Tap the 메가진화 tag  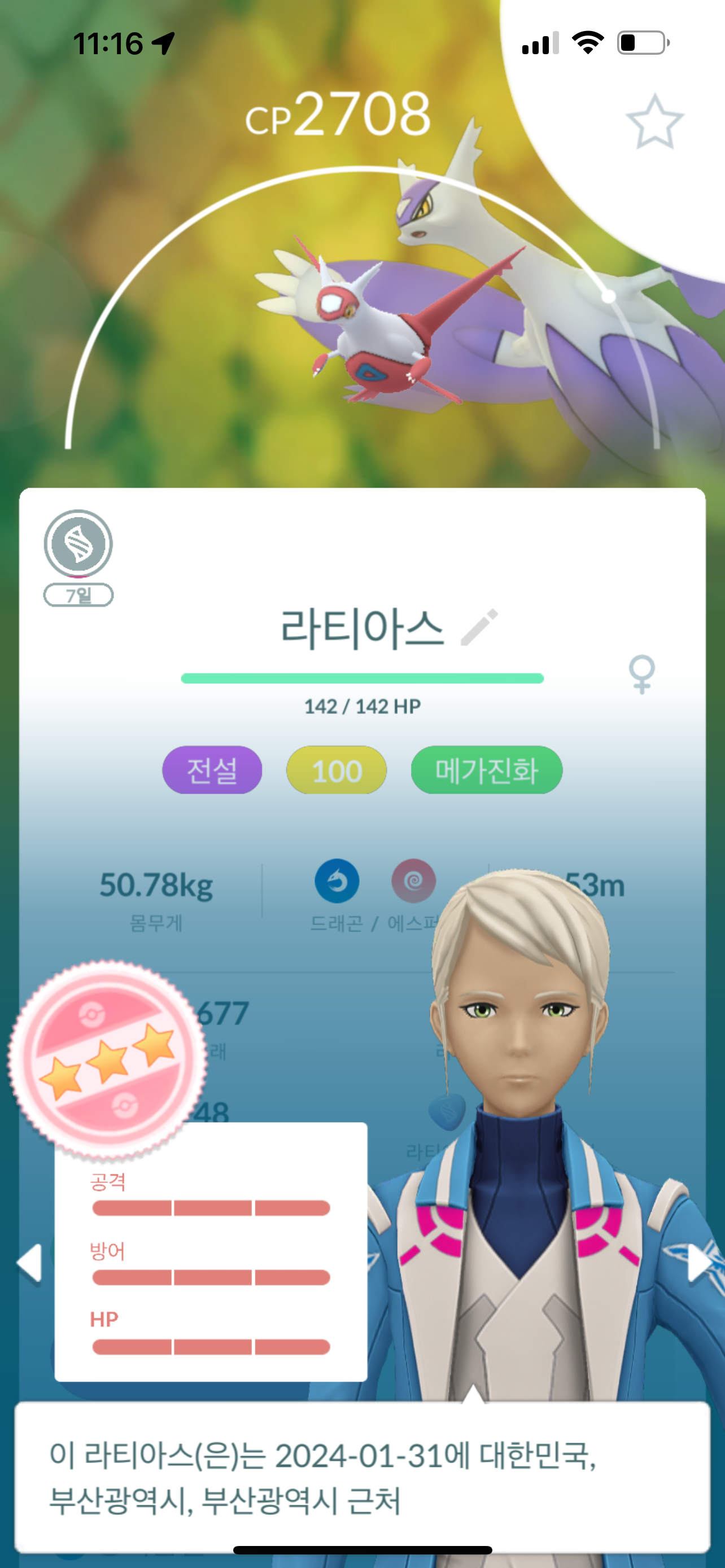486,770
